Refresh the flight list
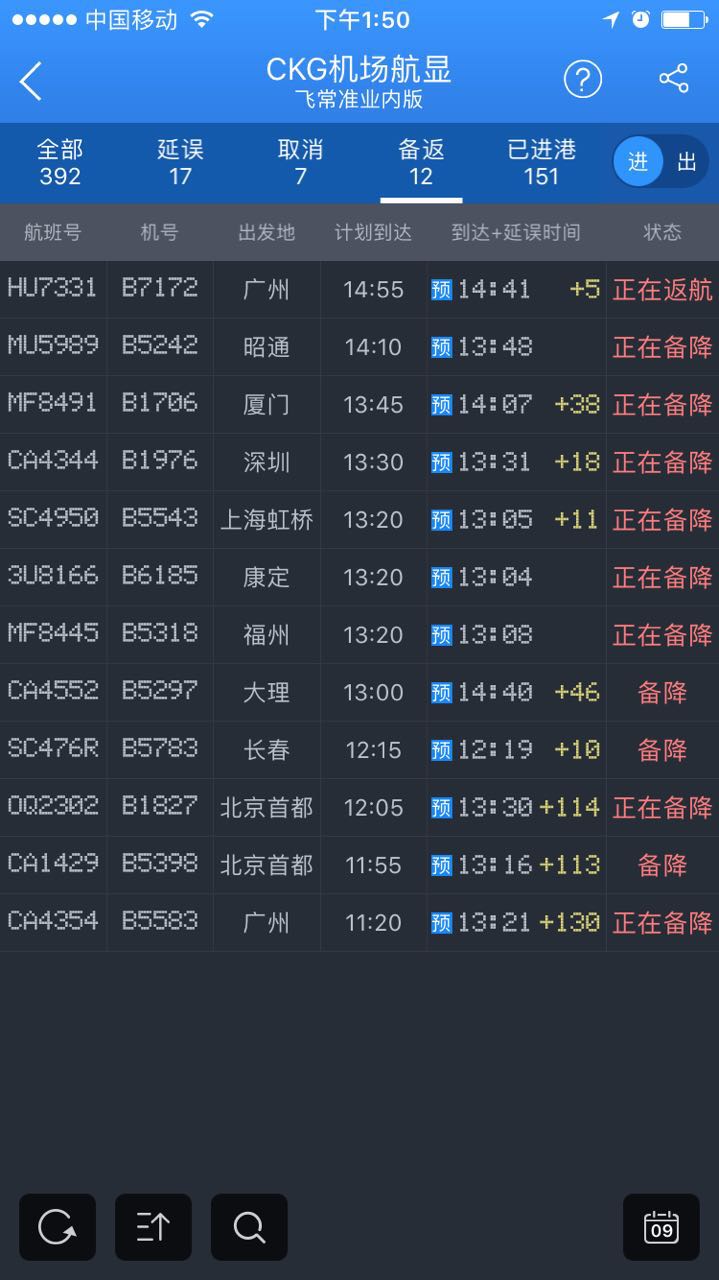 [x=57, y=1227]
